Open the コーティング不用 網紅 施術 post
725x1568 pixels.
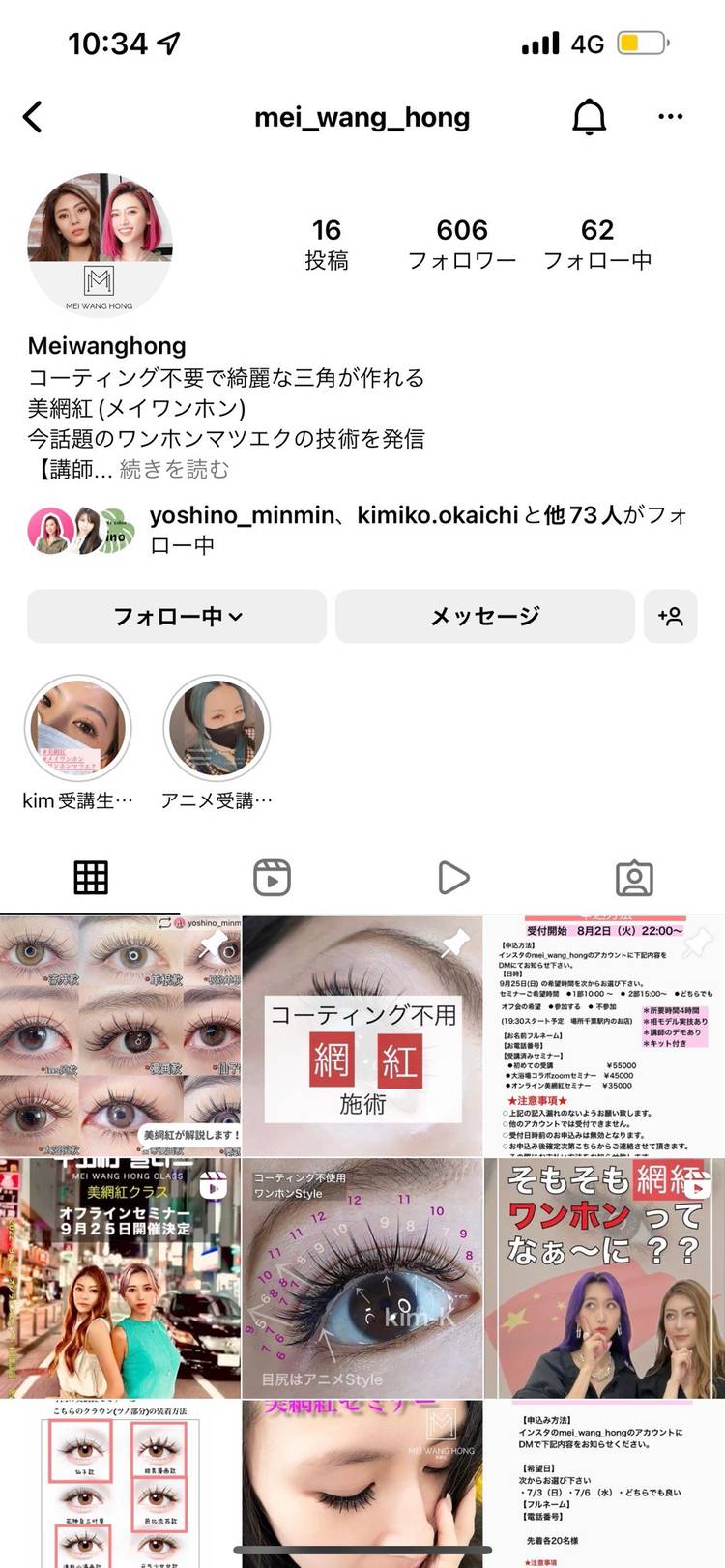pos(362,1036)
